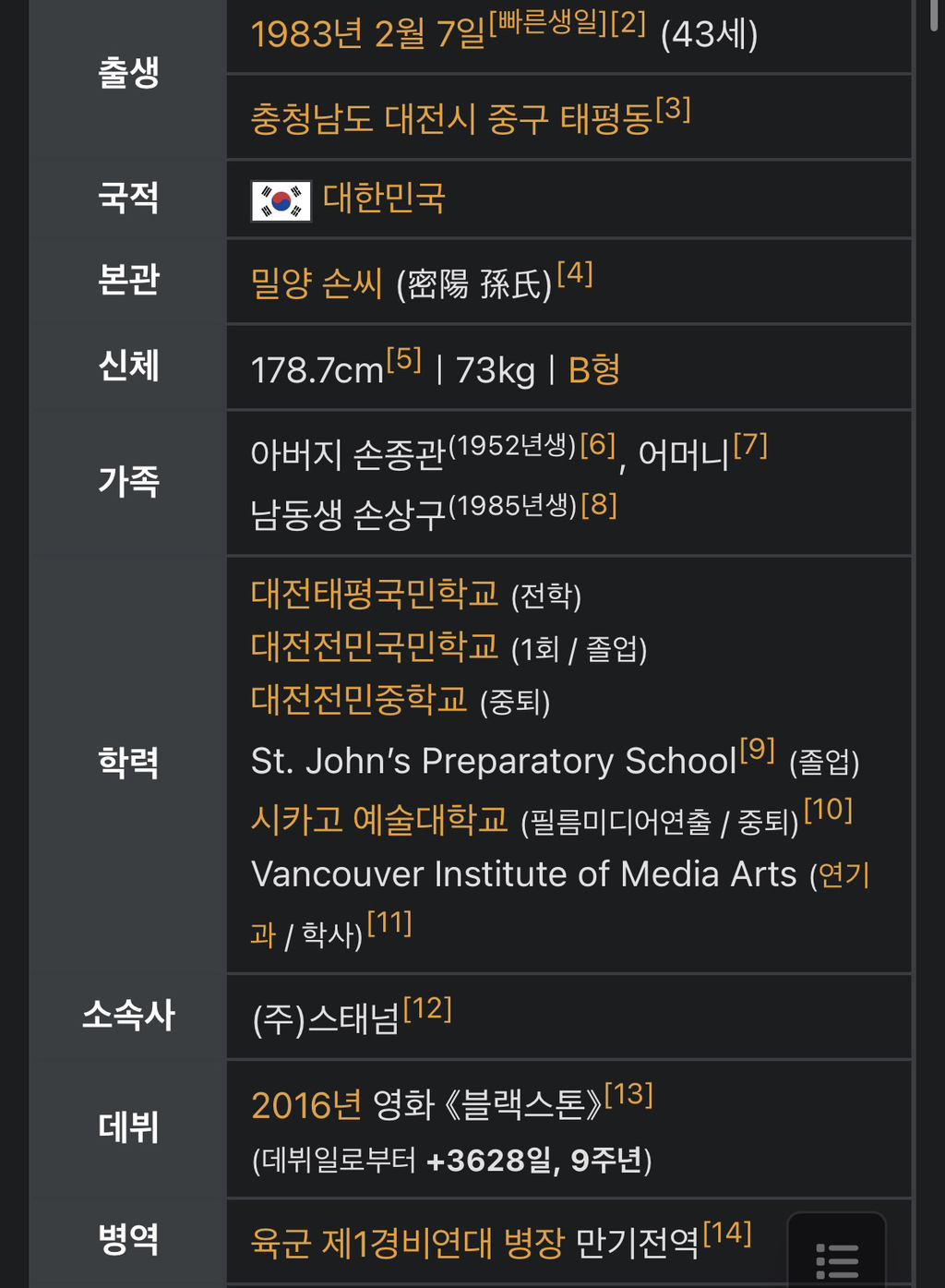Image resolution: width=945 pixels, height=1288 pixels.
Task: Open the 대전태평국민학교 school link
Action: [x=374, y=596]
